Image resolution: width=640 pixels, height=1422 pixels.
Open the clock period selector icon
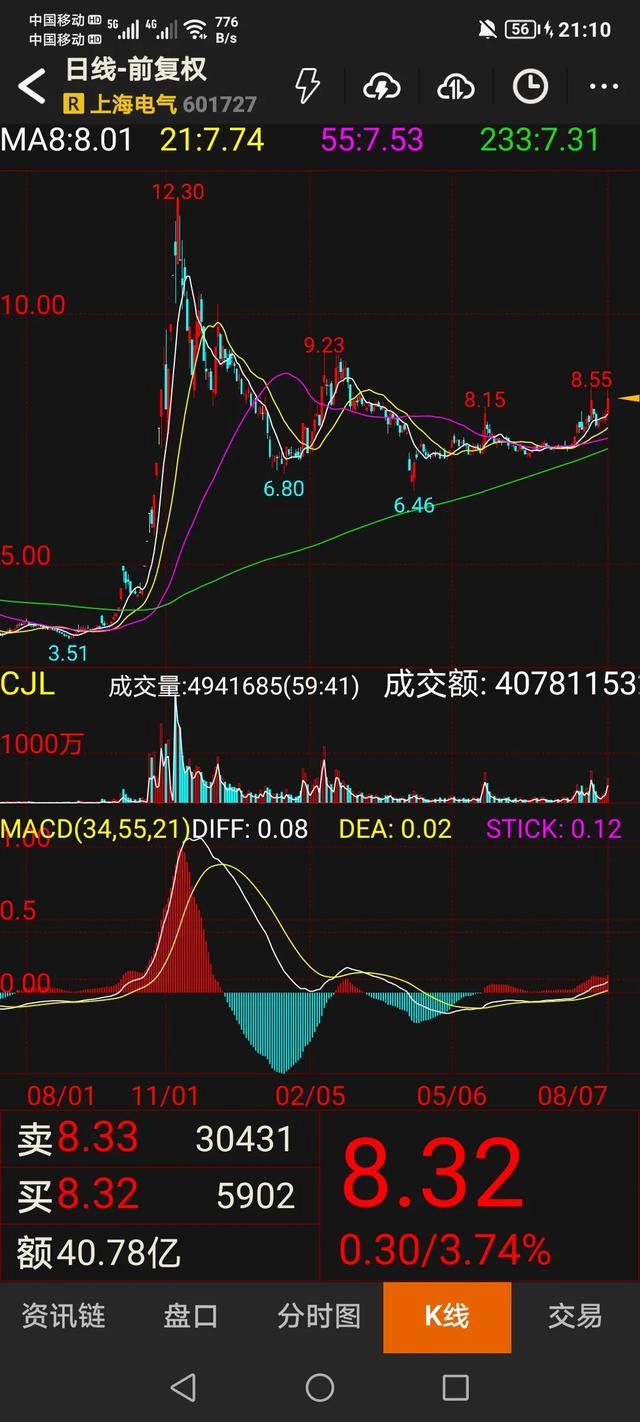pyautogui.click(x=530, y=87)
